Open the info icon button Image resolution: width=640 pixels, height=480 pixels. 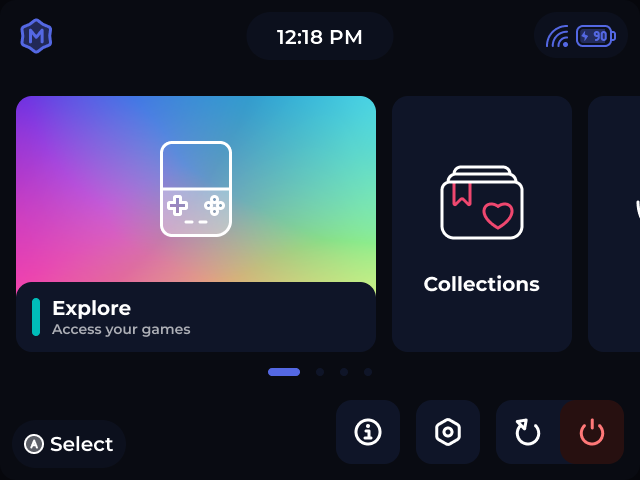pyautogui.click(x=368, y=432)
